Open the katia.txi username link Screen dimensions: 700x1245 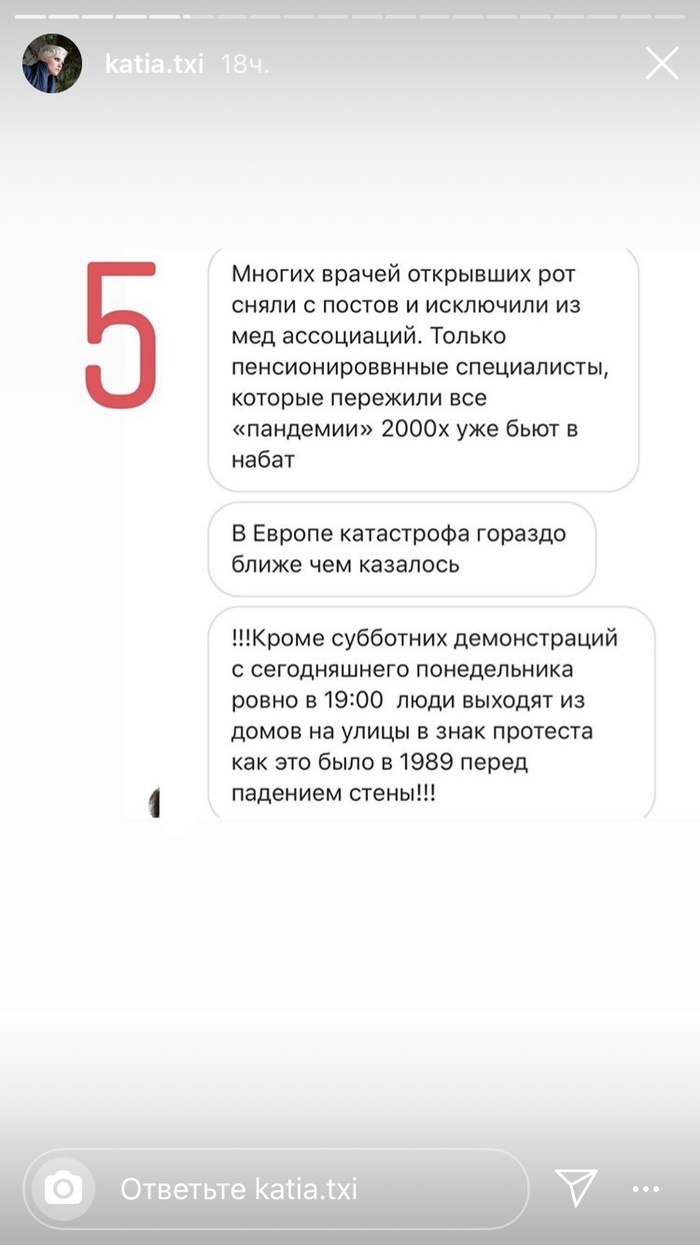[x=154, y=65]
